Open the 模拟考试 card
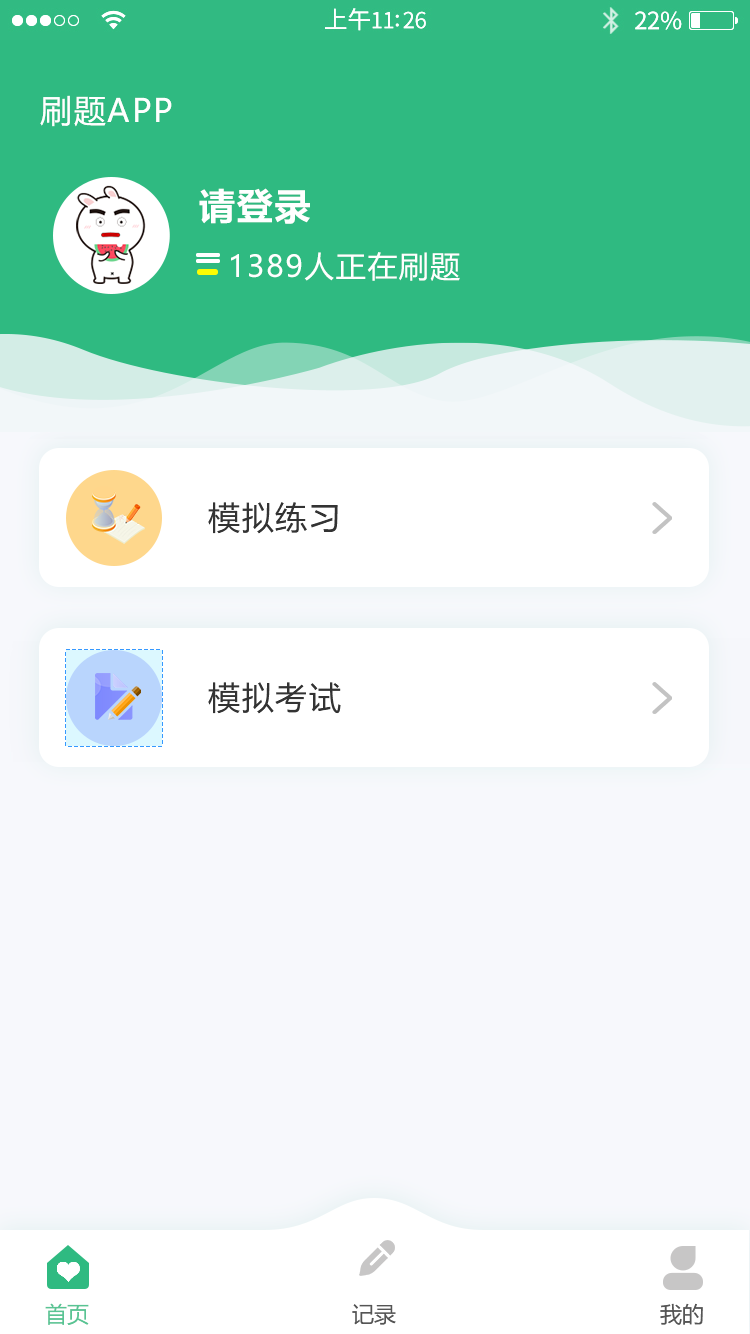Viewport: 750px width, 1334px height. (373, 698)
